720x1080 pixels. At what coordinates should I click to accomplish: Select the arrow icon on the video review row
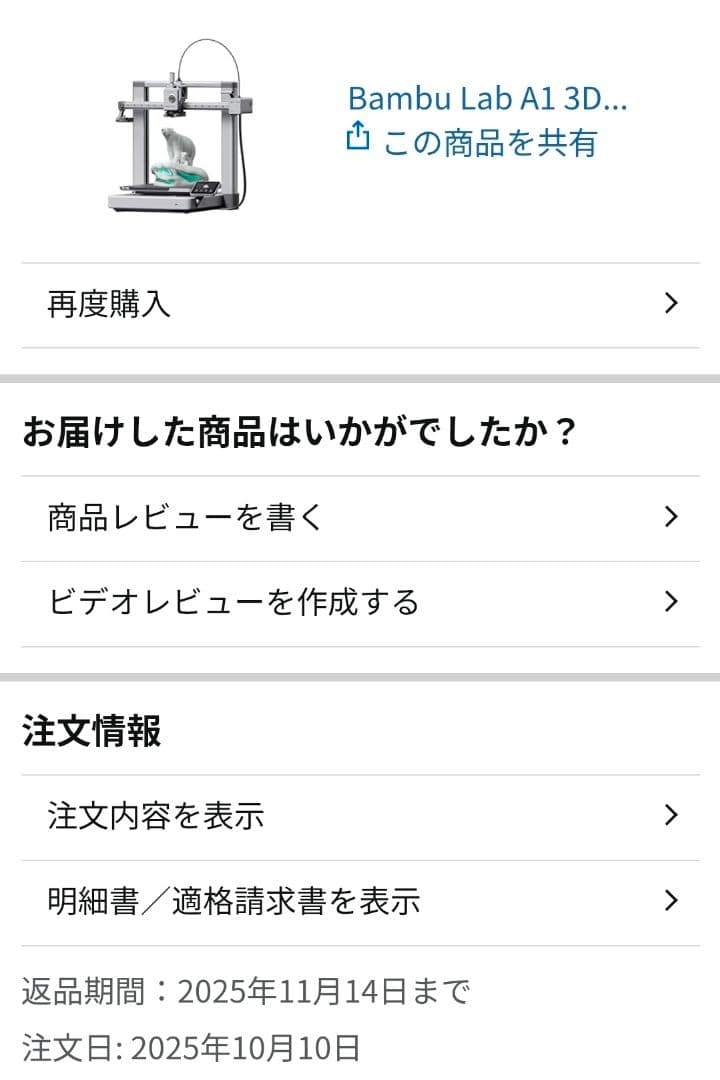click(673, 602)
